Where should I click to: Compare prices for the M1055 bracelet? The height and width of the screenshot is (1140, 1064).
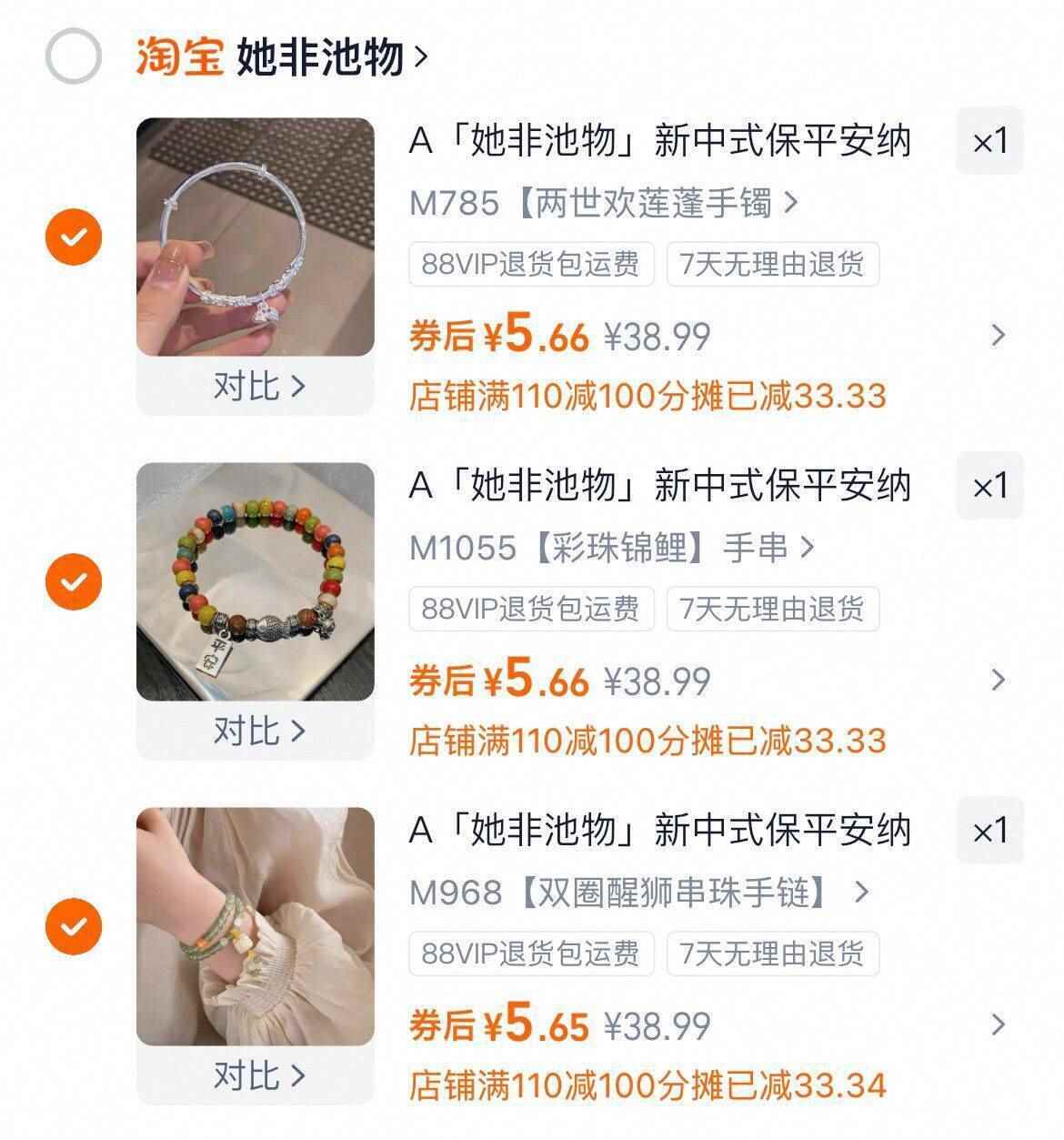pyautogui.click(x=257, y=731)
